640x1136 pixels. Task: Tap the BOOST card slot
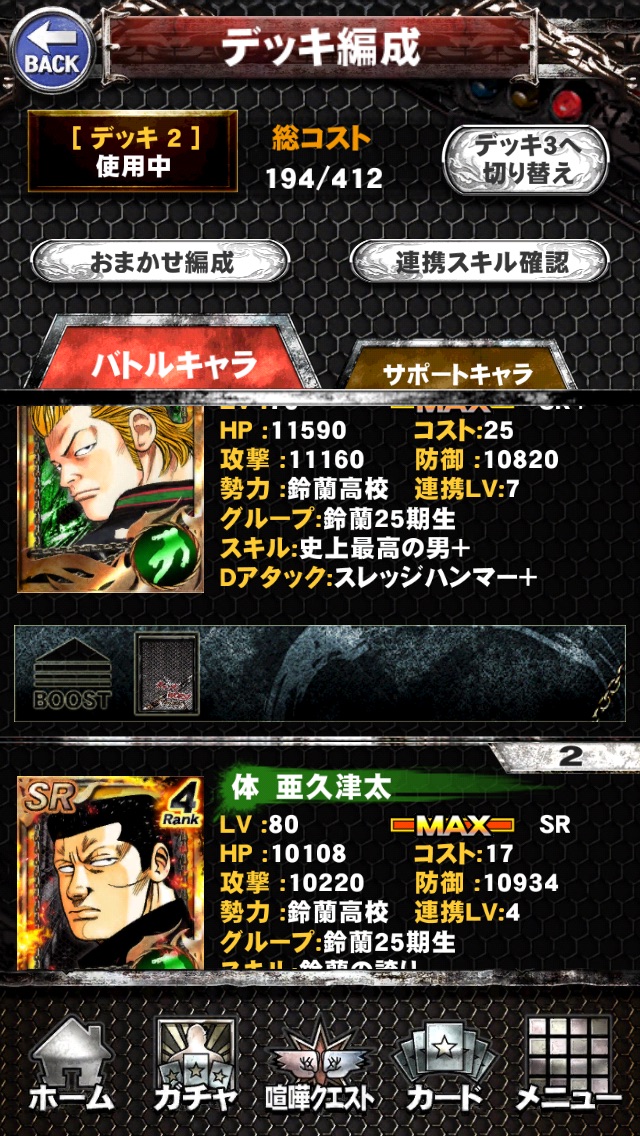[167, 673]
